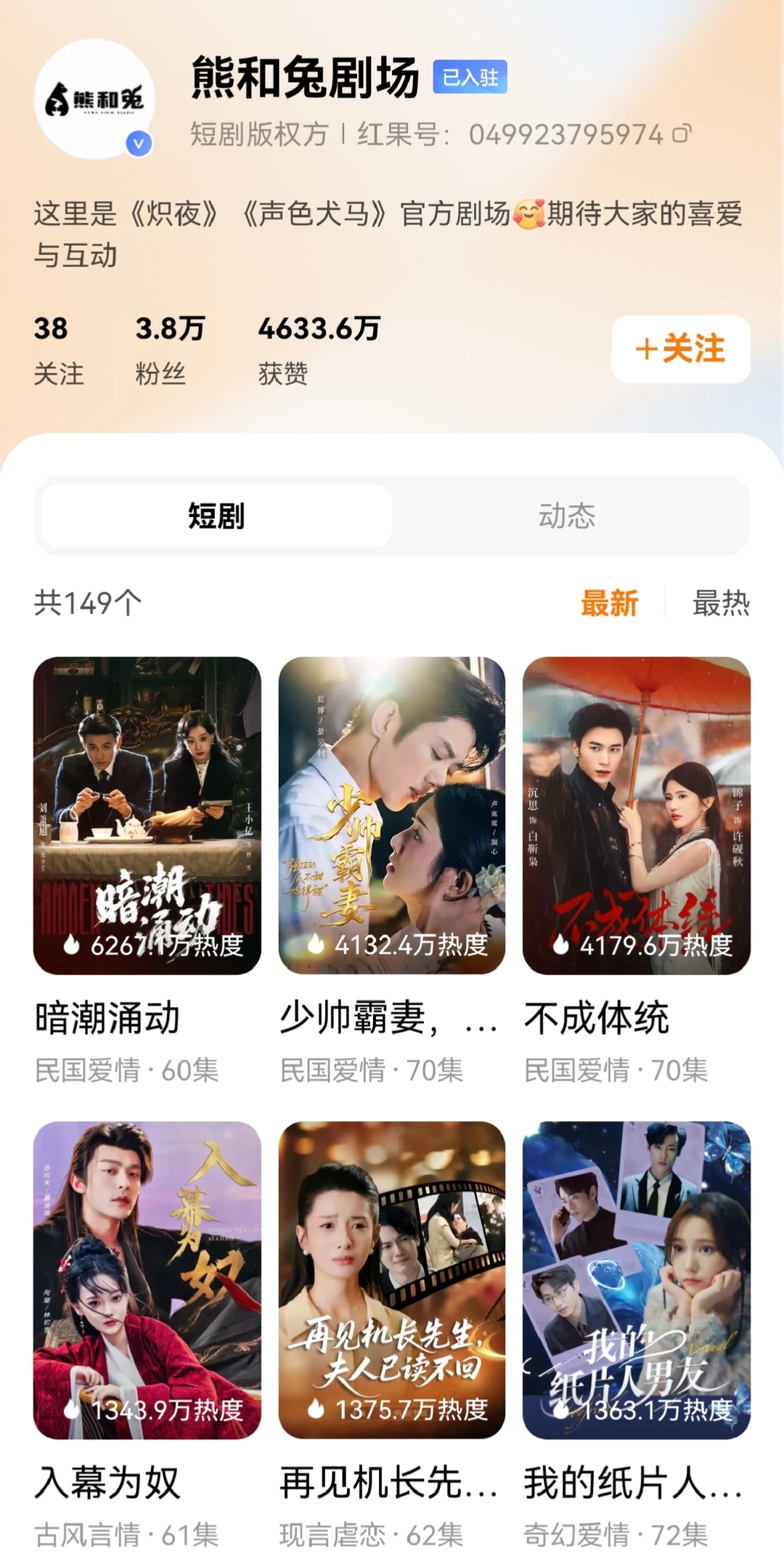Image resolution: width=784 pixels, height=1564 pixels.
Task: Sort dramas by 最新
Action: tap(609, 603)
